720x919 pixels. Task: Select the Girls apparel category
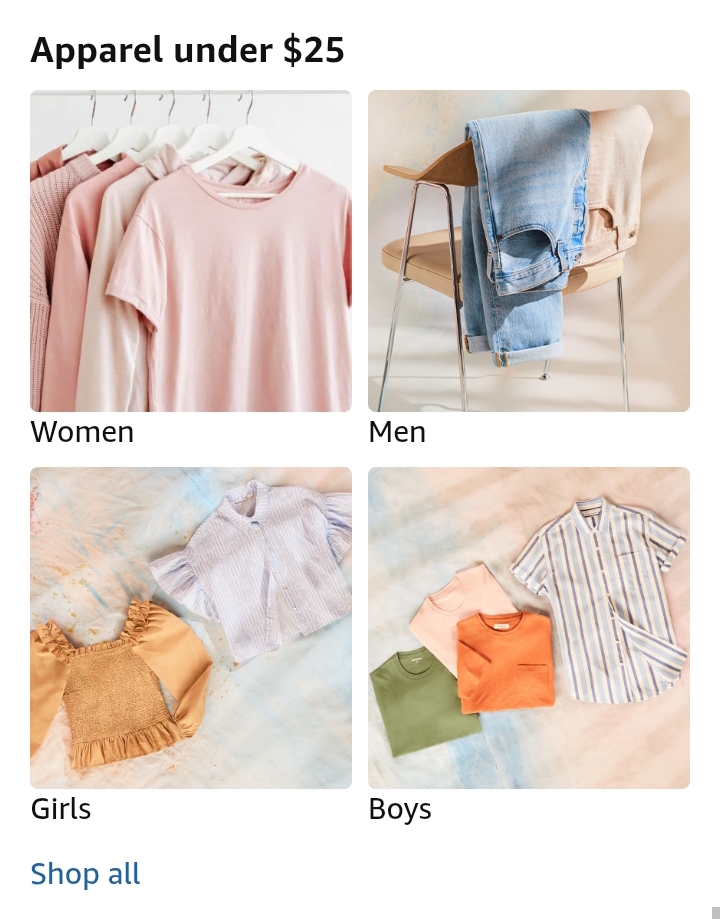tap(190, 628)
